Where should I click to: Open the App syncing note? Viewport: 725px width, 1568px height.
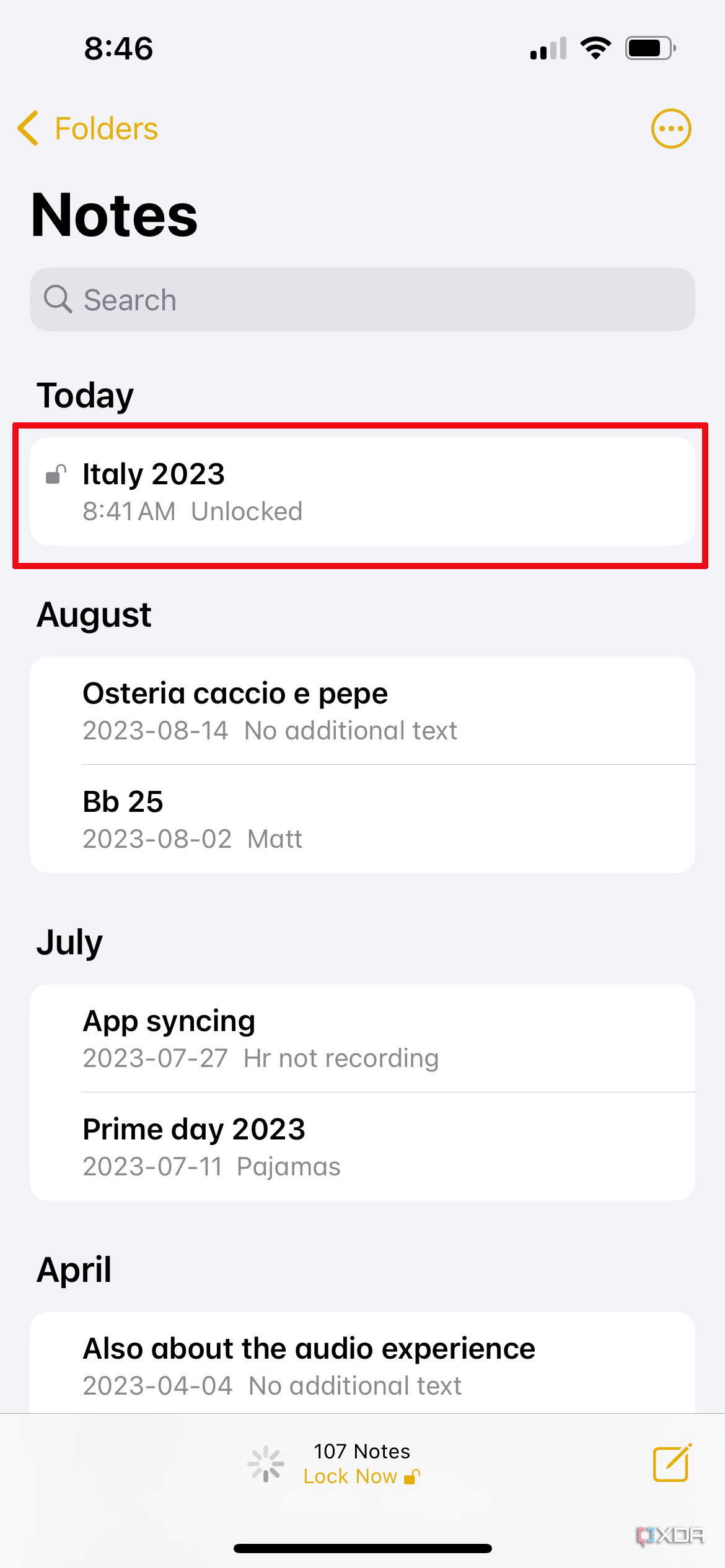(362, 1038)
